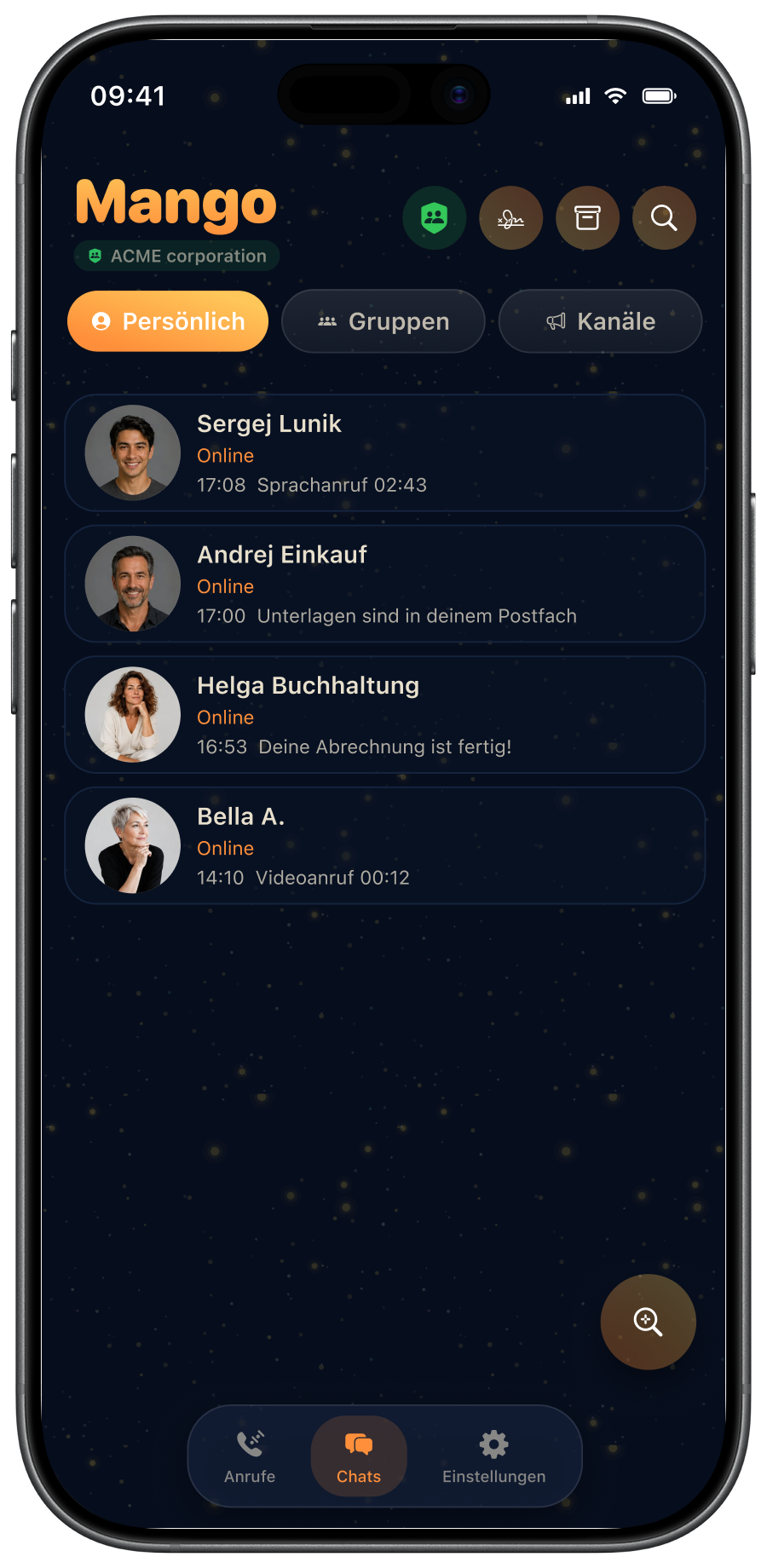
Task: Open the signature icon button
Action: point(511,218)
